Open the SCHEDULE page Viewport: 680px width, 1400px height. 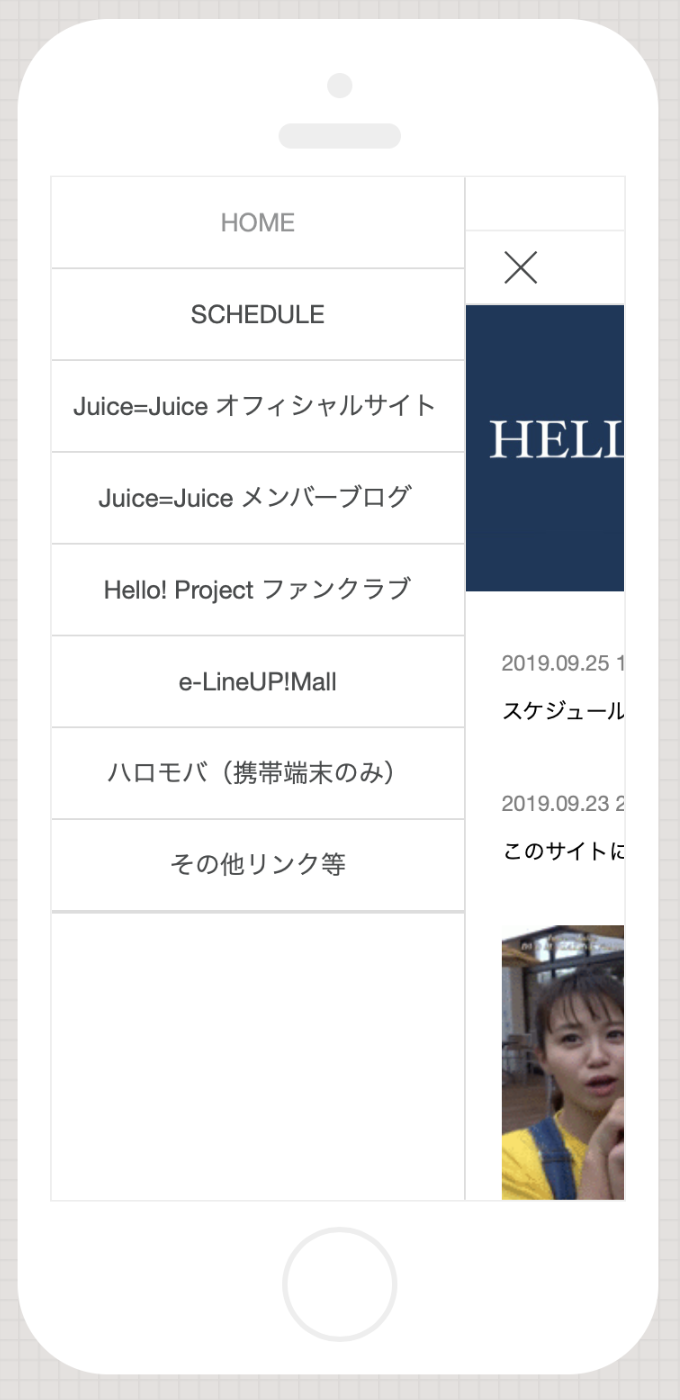coord(258,315)
